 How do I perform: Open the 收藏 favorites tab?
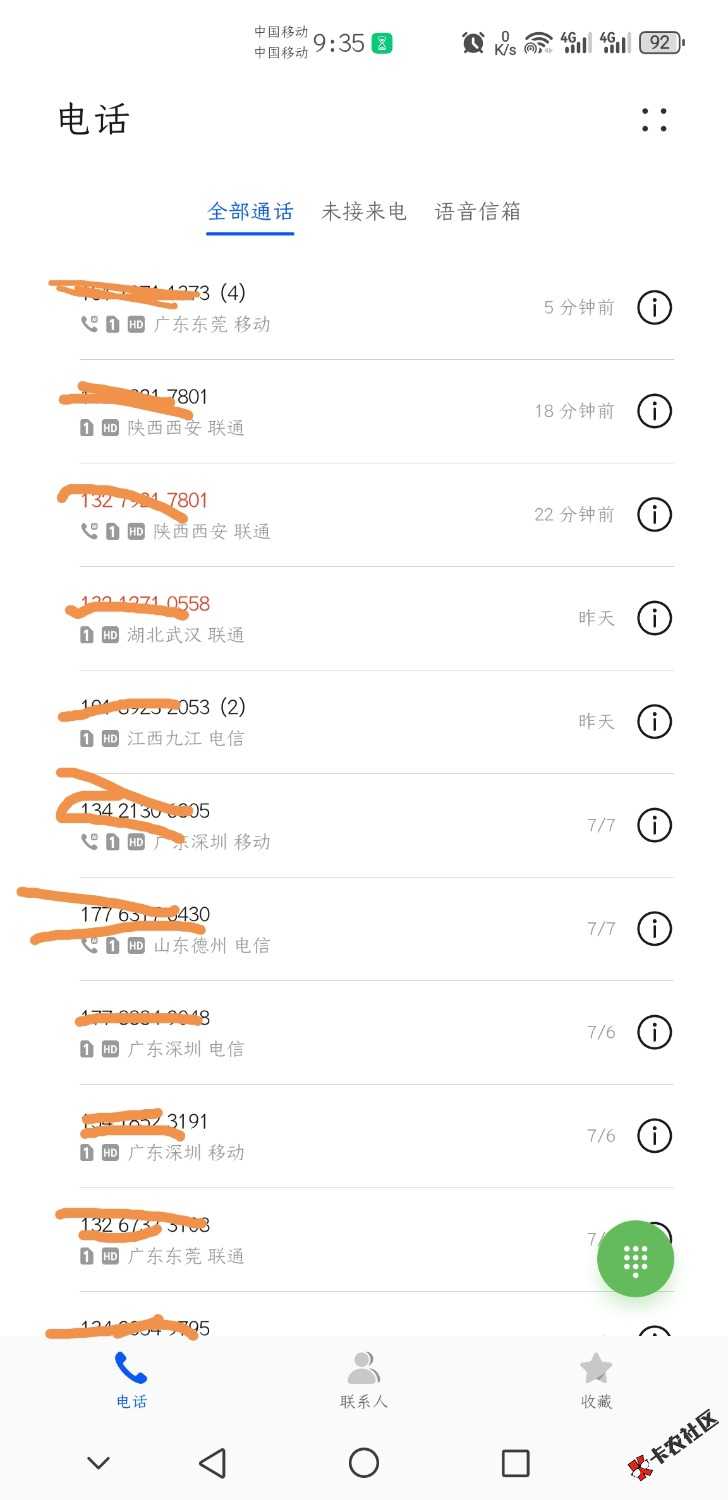(596, 1380)
